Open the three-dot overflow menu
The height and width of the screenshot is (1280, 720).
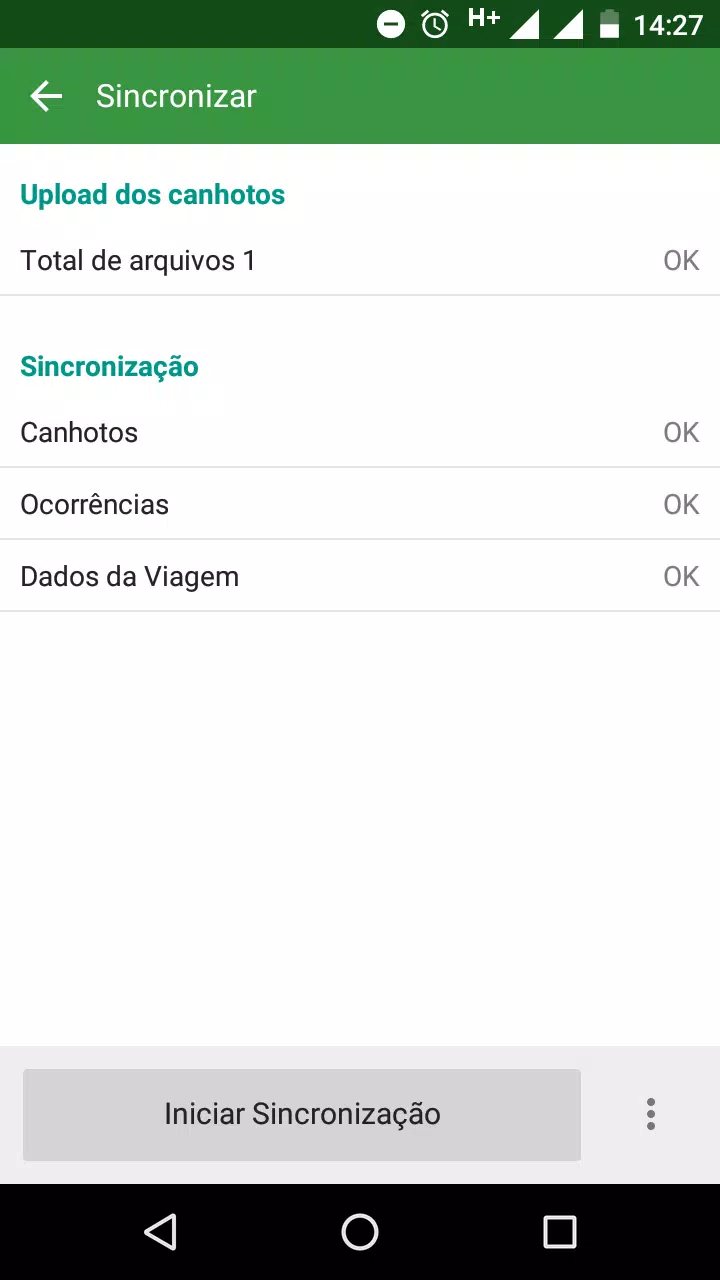tap(651, 1114)
